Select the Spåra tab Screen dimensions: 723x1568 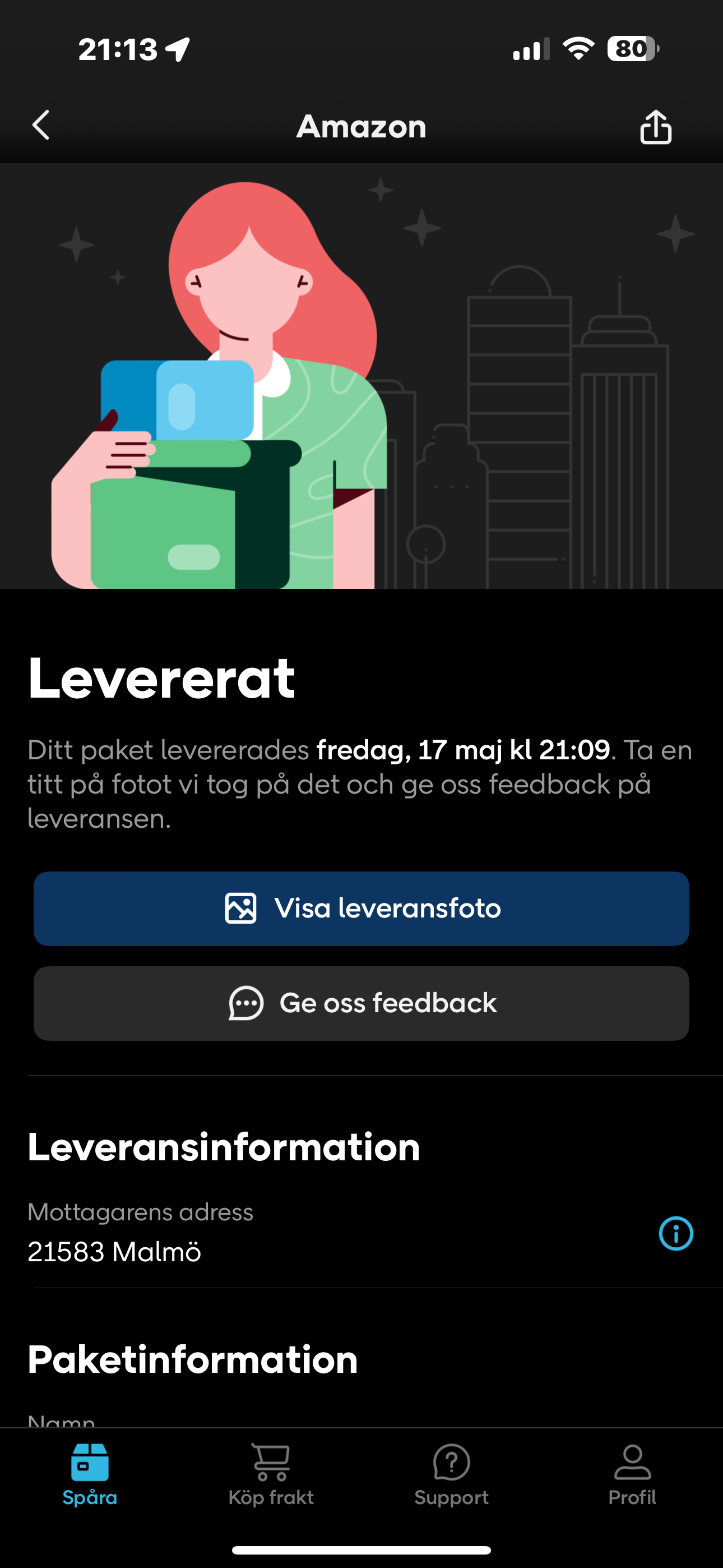90,1474
